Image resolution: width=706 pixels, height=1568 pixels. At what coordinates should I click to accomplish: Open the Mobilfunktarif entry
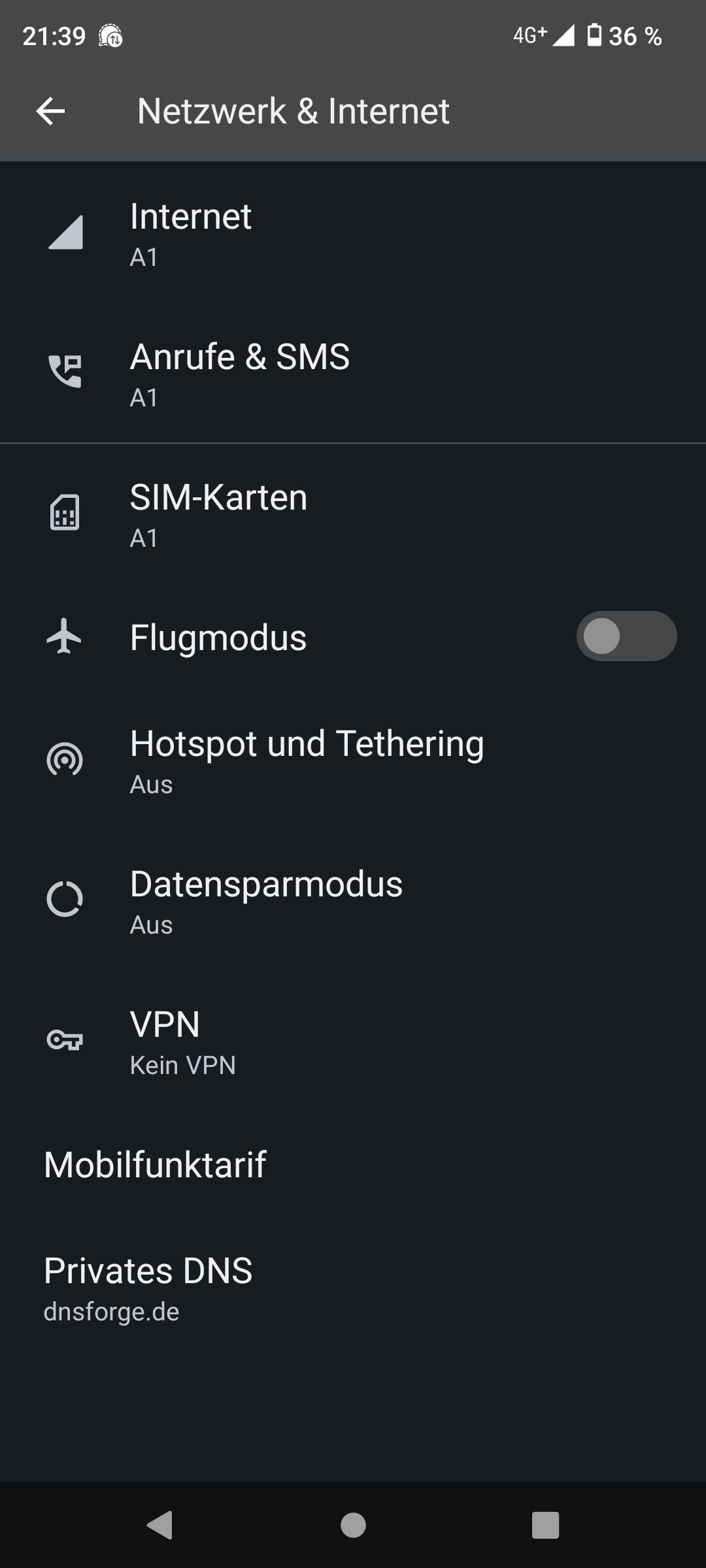(353, 1165)
